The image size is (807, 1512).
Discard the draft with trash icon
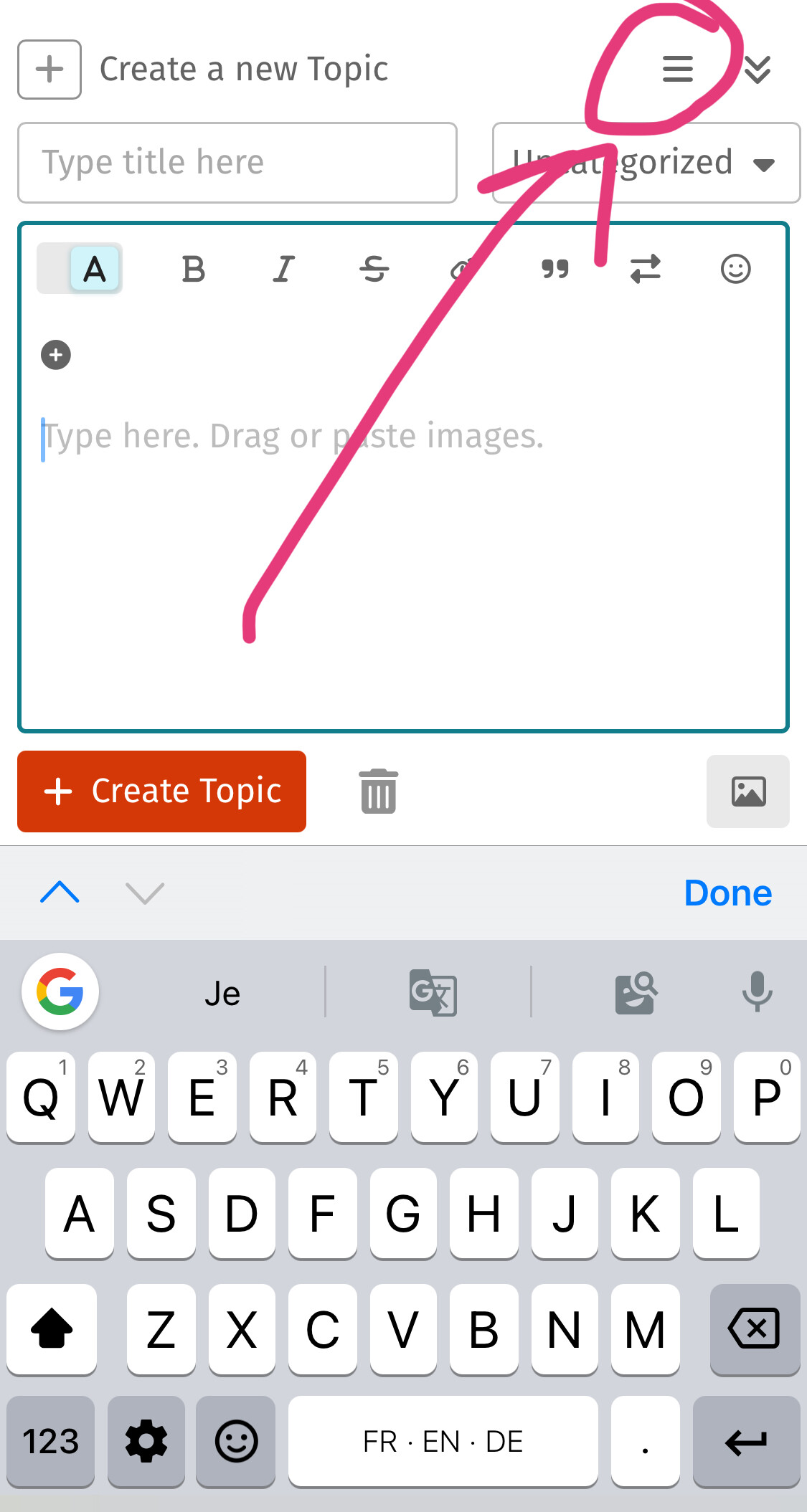click(379, 791)
